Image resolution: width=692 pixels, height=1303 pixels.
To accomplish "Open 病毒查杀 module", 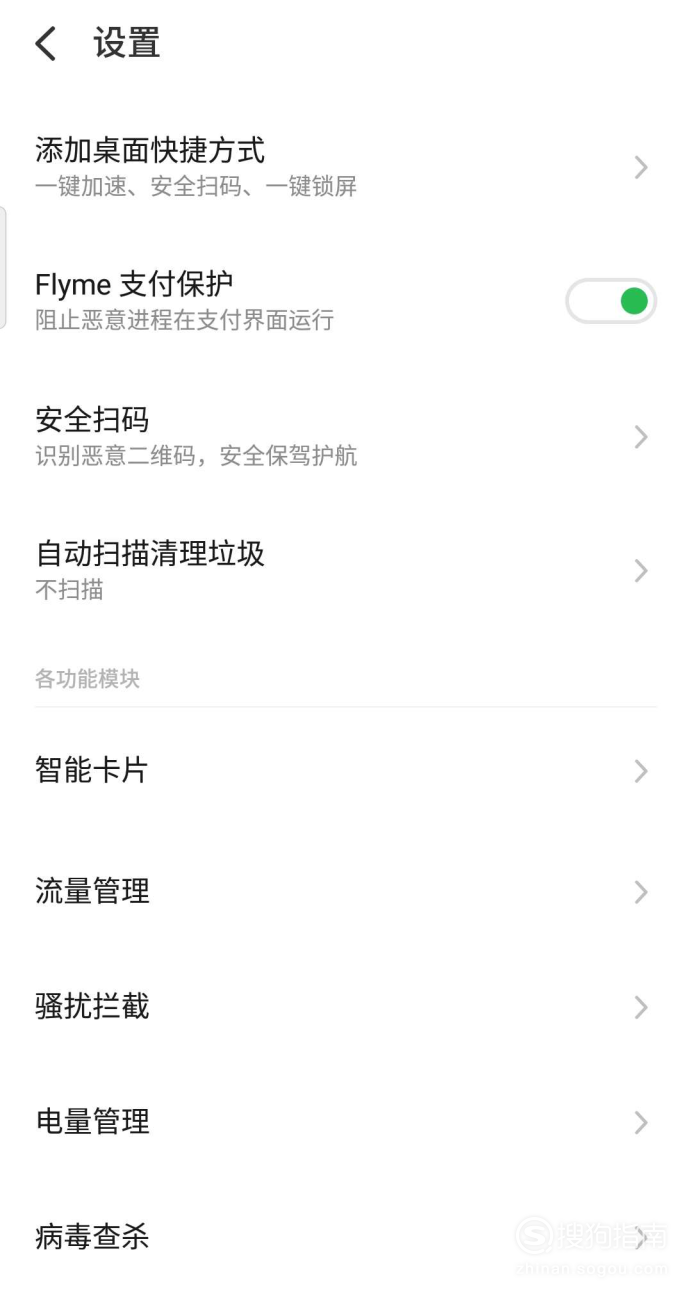I will pos(346,1237).
